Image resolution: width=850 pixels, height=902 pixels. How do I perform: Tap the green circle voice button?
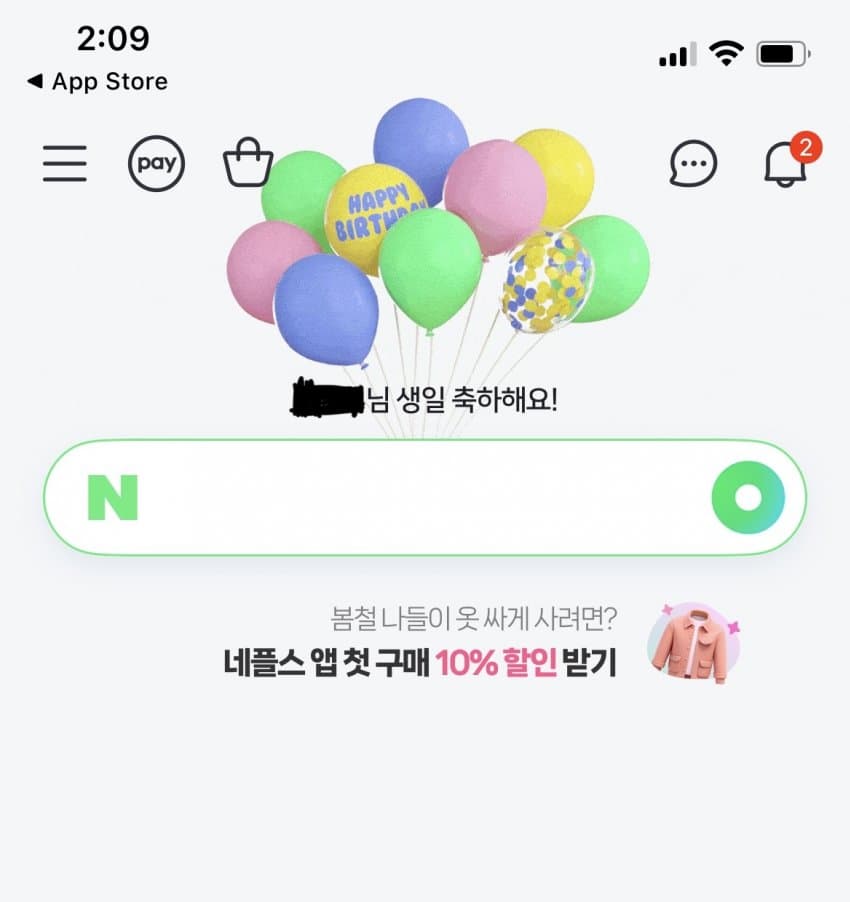point(748,497)
